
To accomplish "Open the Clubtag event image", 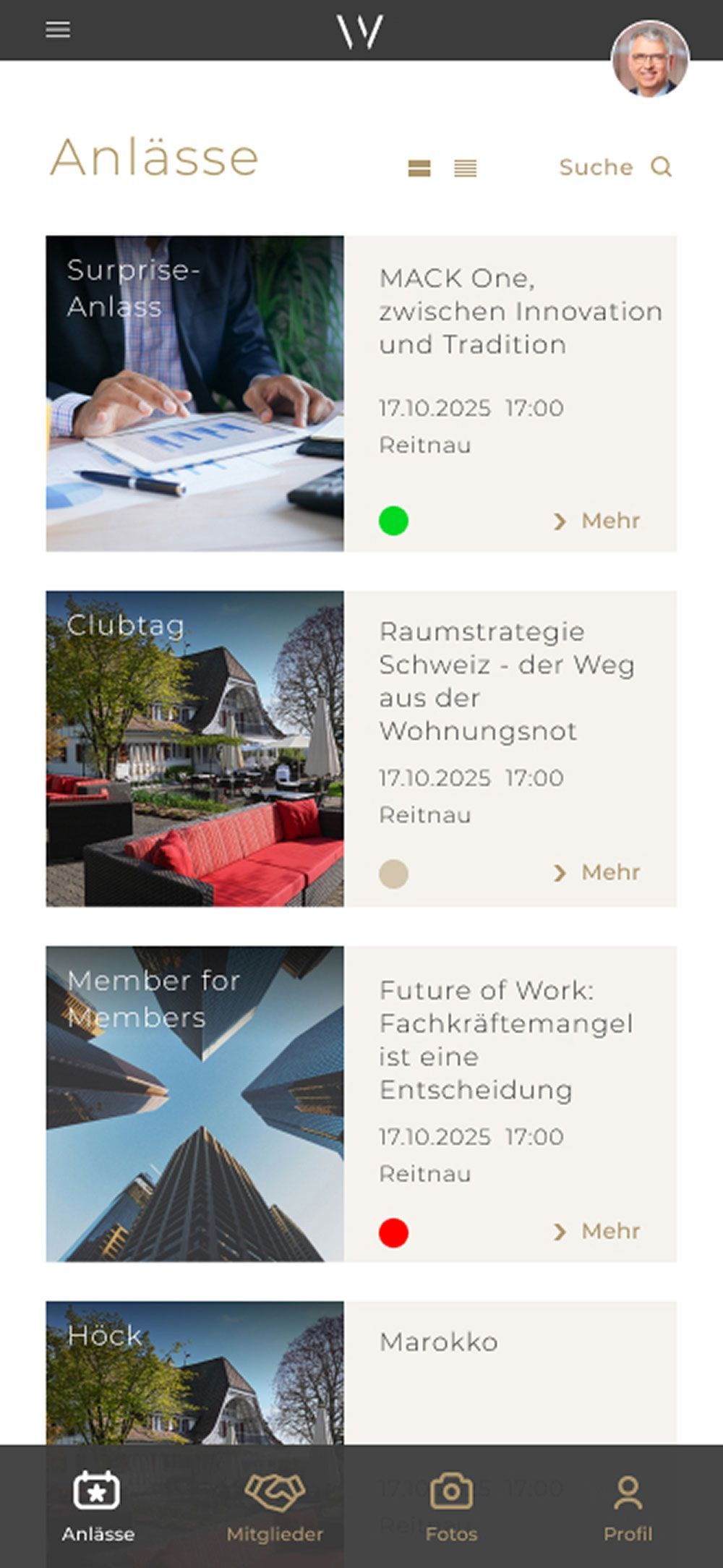I will click(195, 749).
